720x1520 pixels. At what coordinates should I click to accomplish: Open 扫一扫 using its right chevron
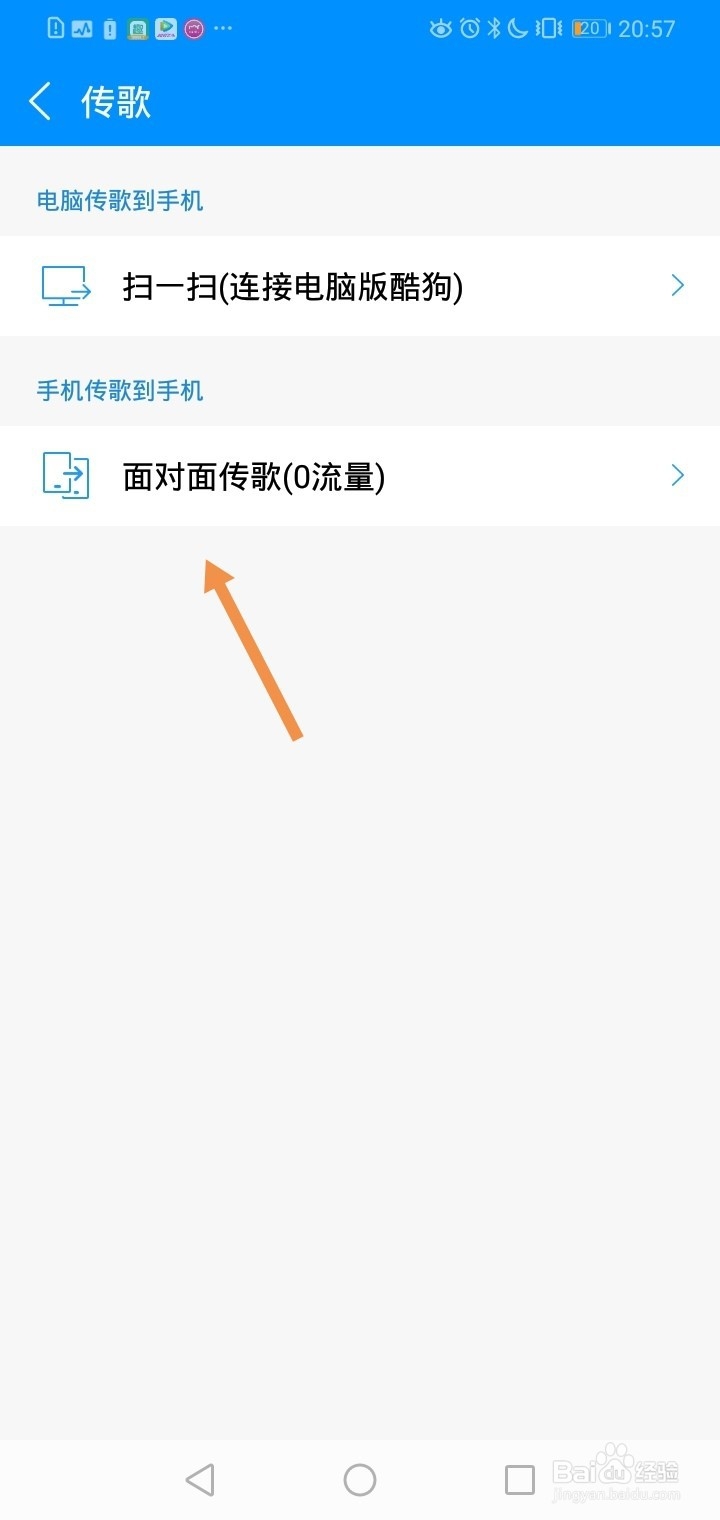(677, 285)
